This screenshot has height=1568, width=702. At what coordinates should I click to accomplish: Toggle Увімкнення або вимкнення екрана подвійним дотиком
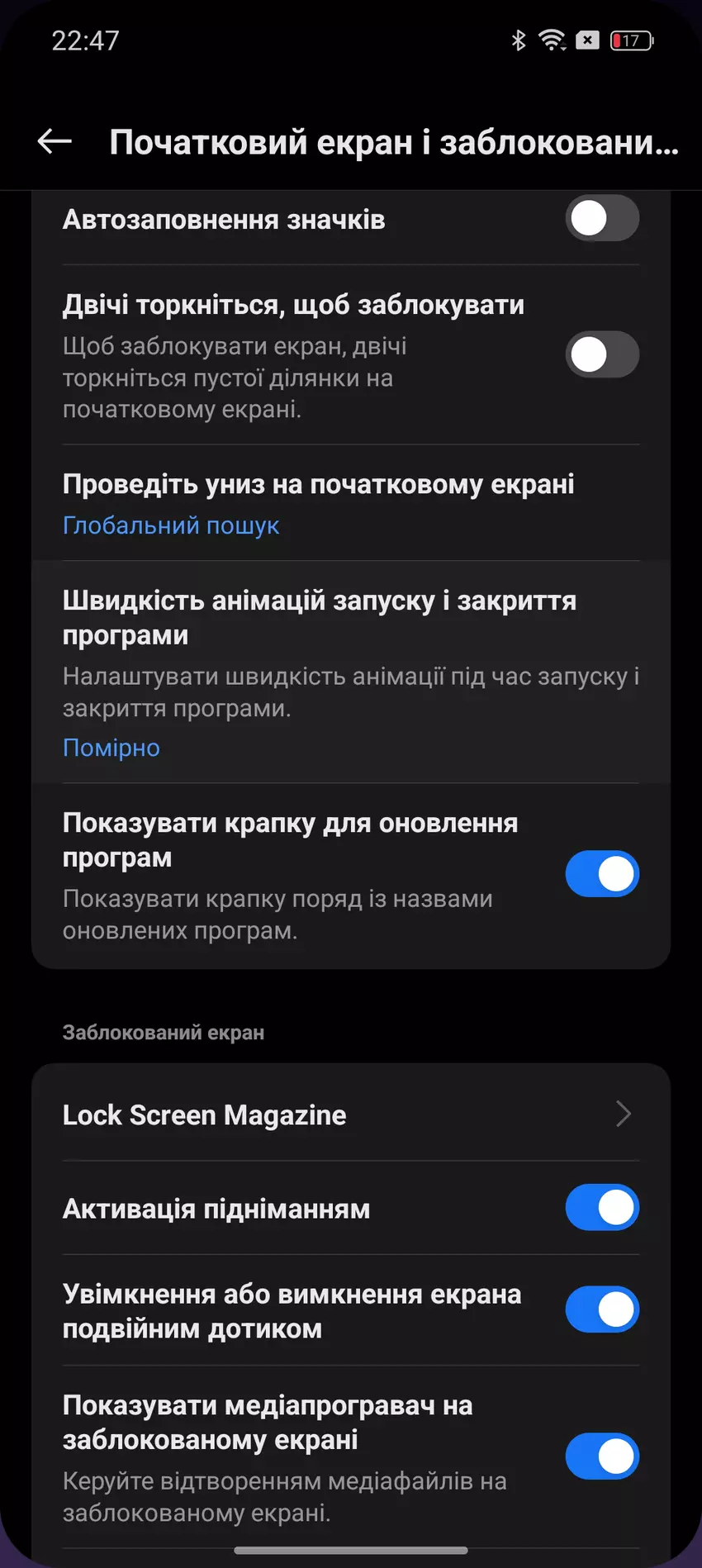[602, 1309]
